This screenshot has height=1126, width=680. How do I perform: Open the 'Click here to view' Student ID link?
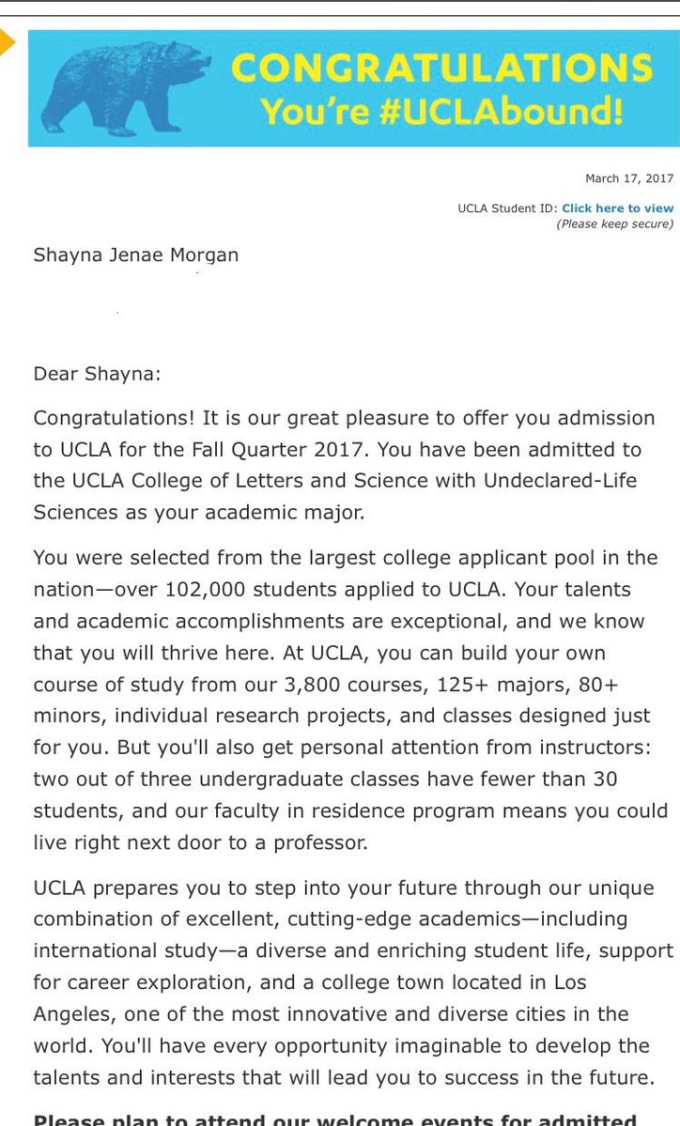618,208
